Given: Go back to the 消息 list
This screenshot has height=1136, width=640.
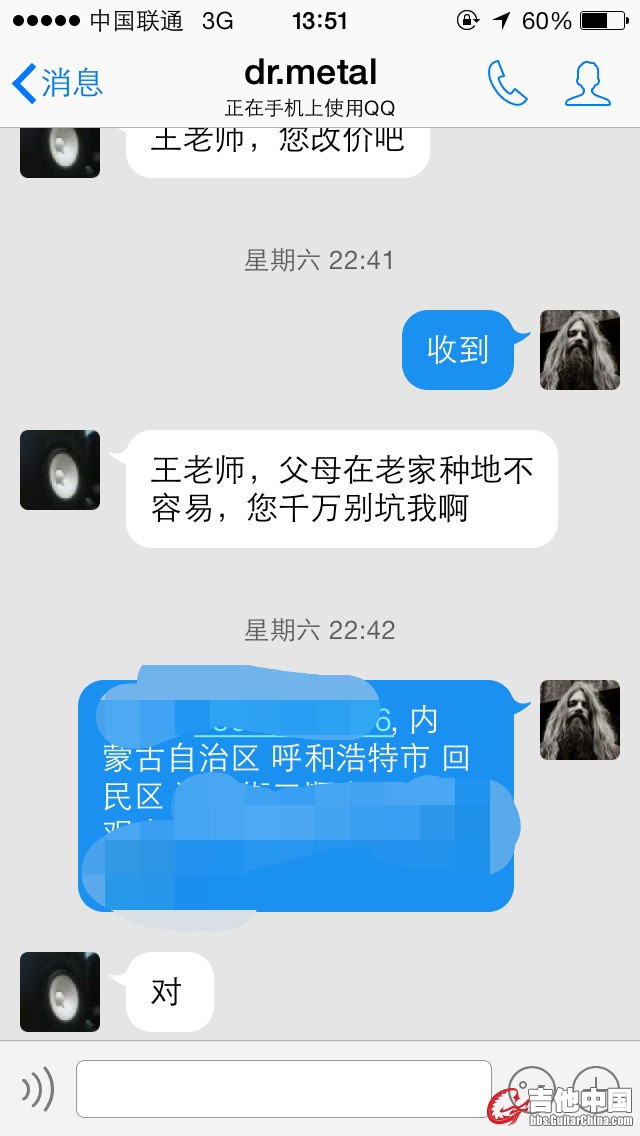Looking at the screenshot, I should (x=57, y=83).
